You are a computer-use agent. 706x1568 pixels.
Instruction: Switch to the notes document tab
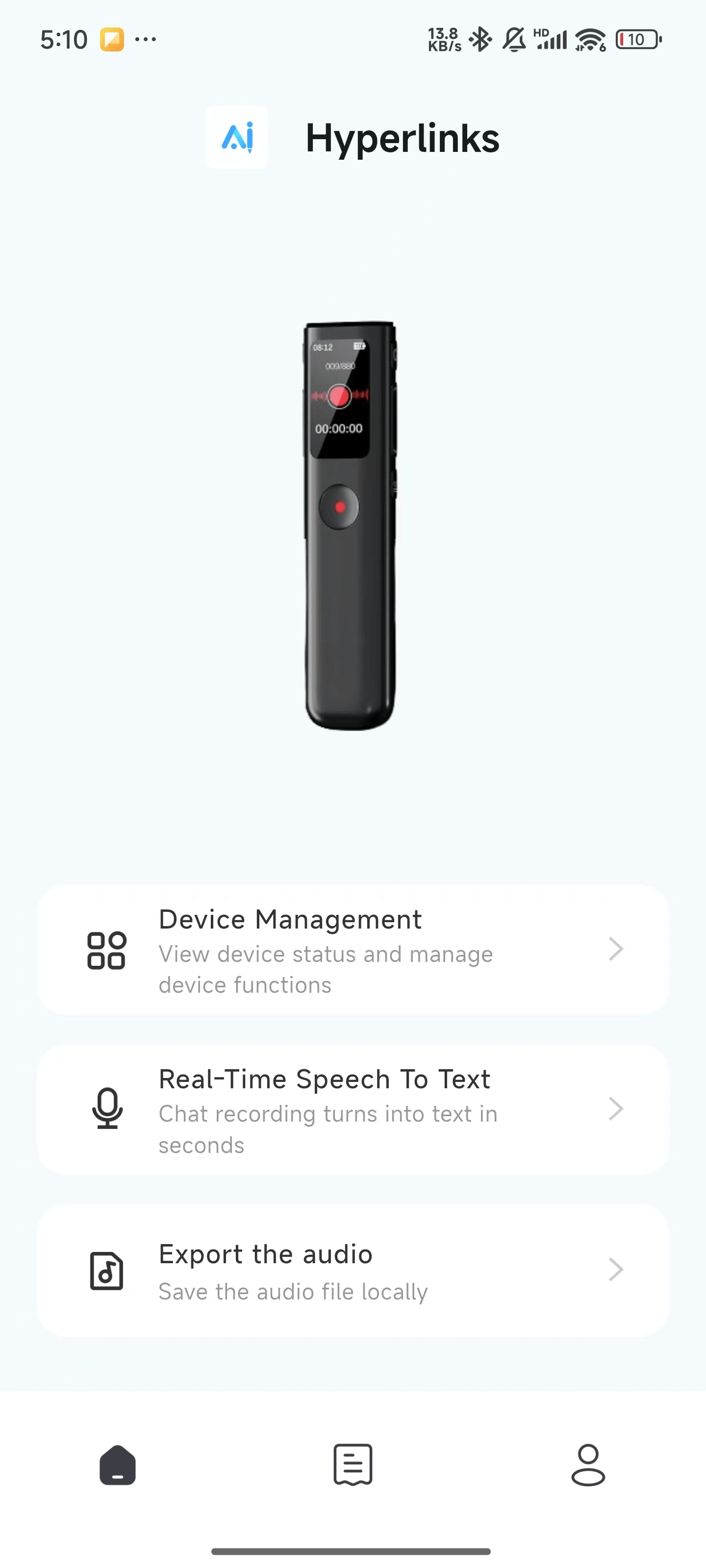(353, 1464)
